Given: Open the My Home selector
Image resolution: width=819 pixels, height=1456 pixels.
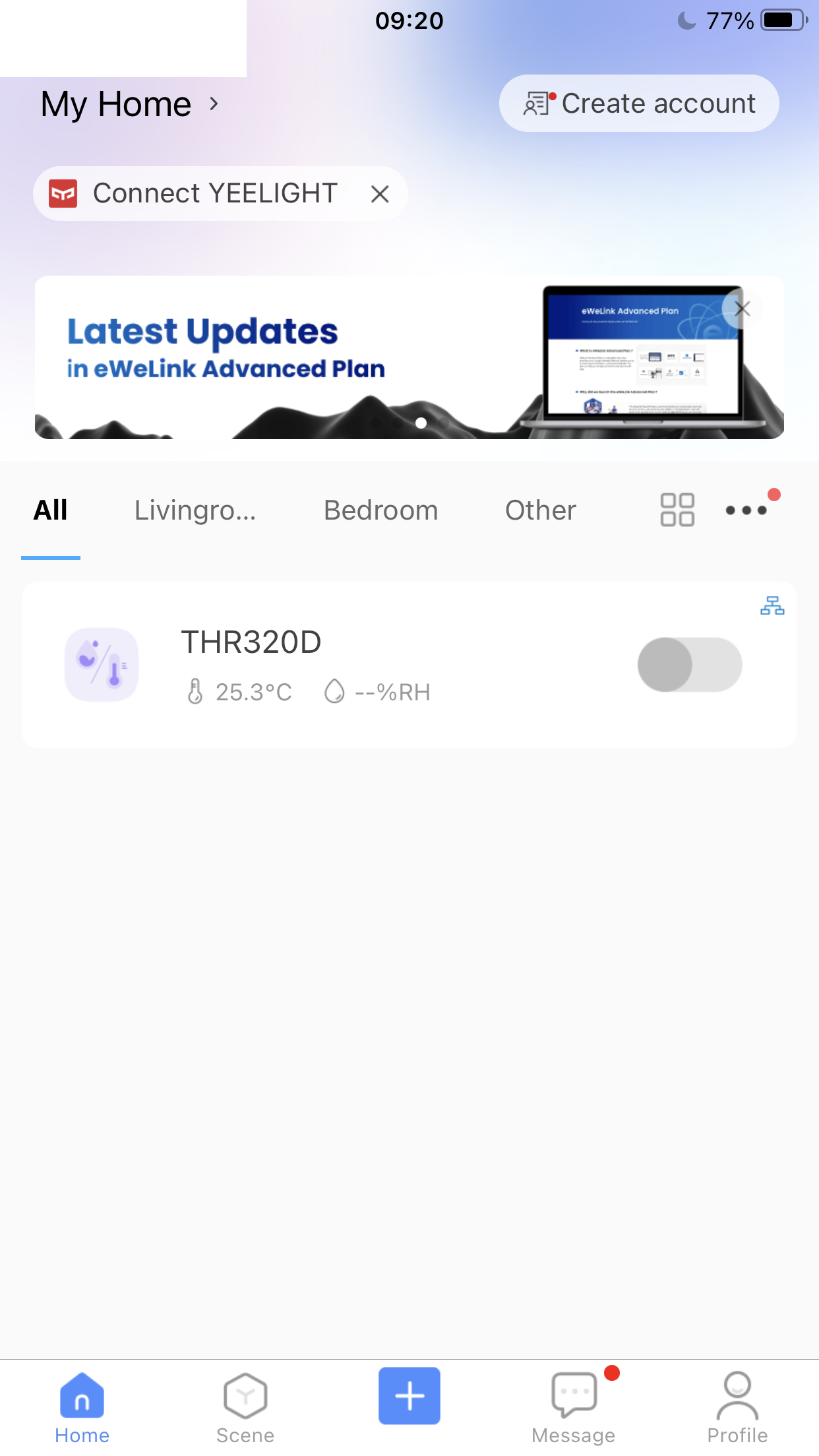Looking at the screenshot, I should [129, 104].
